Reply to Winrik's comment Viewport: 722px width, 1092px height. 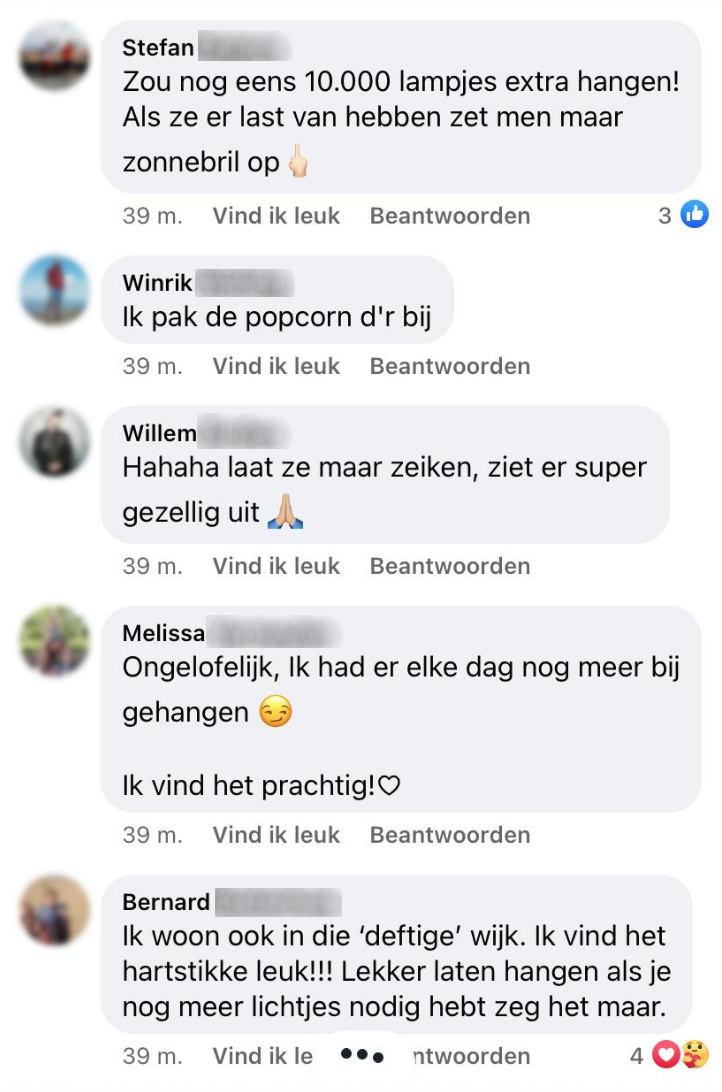449,366
